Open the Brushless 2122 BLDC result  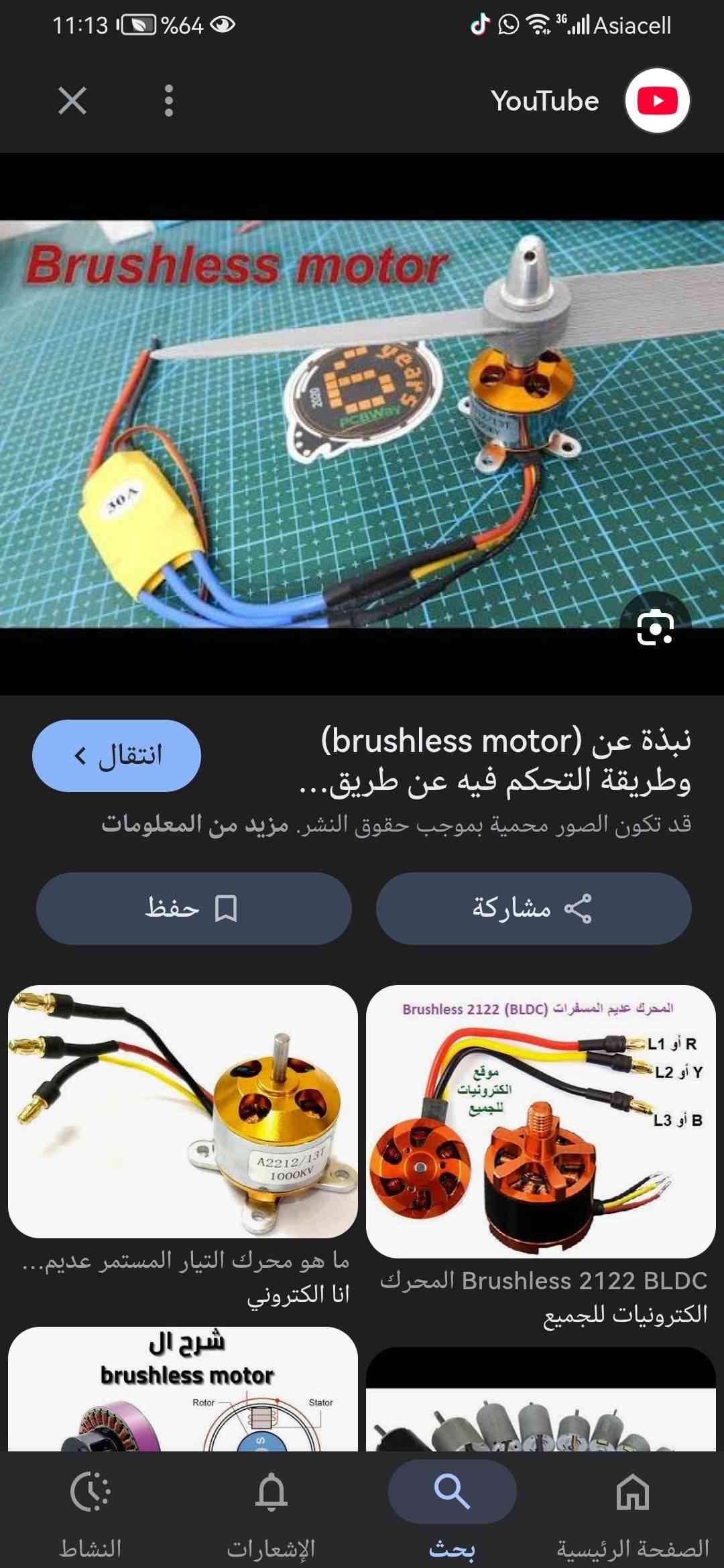point(540,1122)
